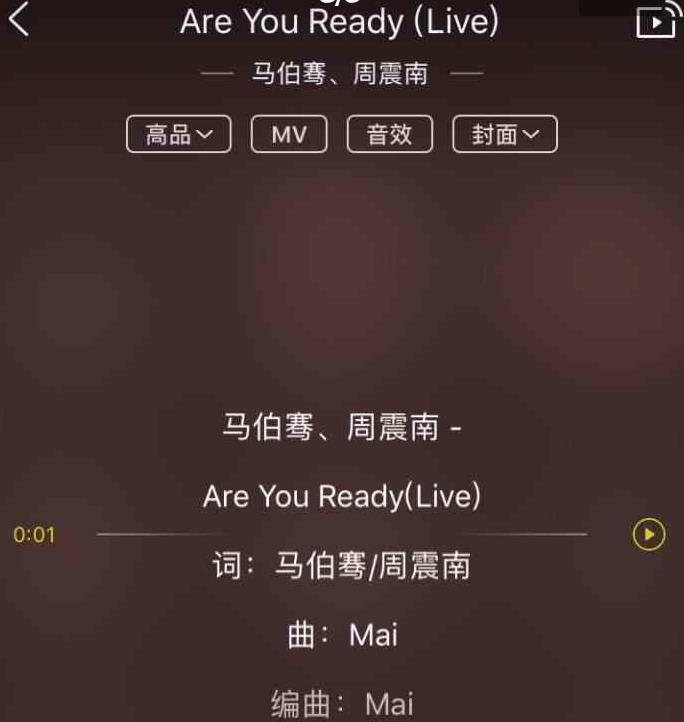Viewport: 684px width, 722px height.
Task: Open the cast-to-screen icon
Action: pyautogui.click(x=656, y=20)
